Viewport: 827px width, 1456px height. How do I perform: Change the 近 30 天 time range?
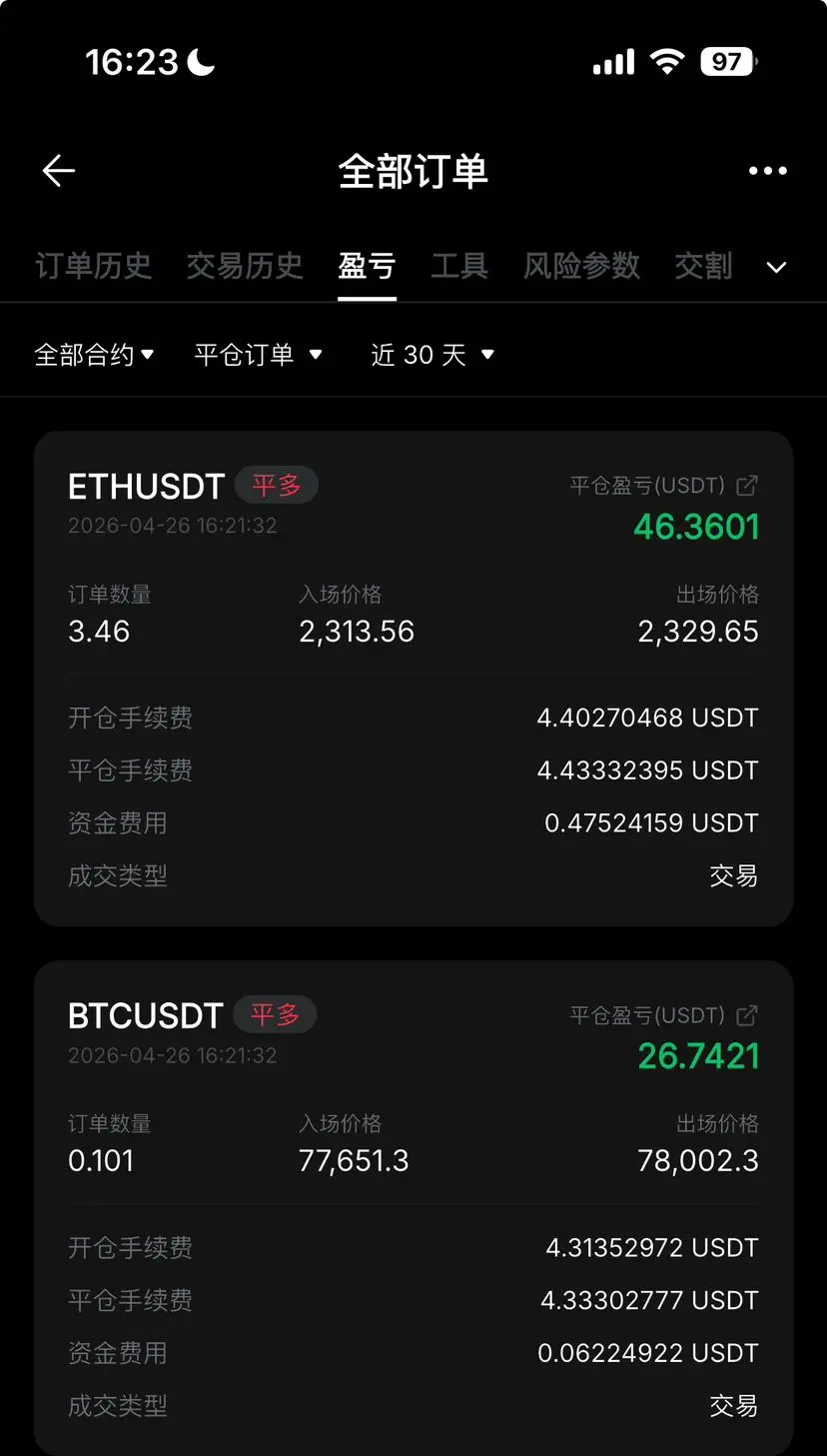(432, 355)
